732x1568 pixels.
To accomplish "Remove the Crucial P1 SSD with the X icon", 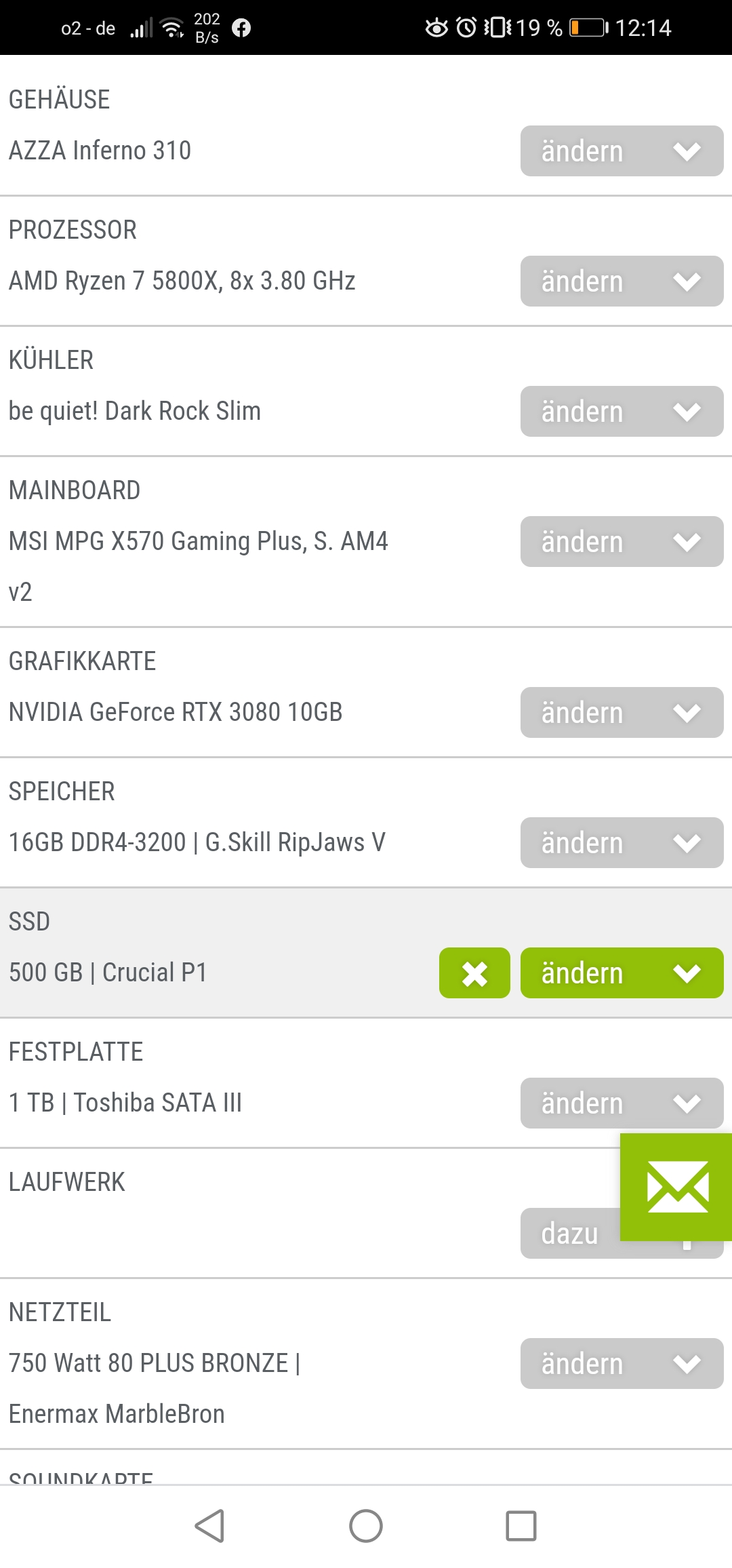I will click(474, 973).
